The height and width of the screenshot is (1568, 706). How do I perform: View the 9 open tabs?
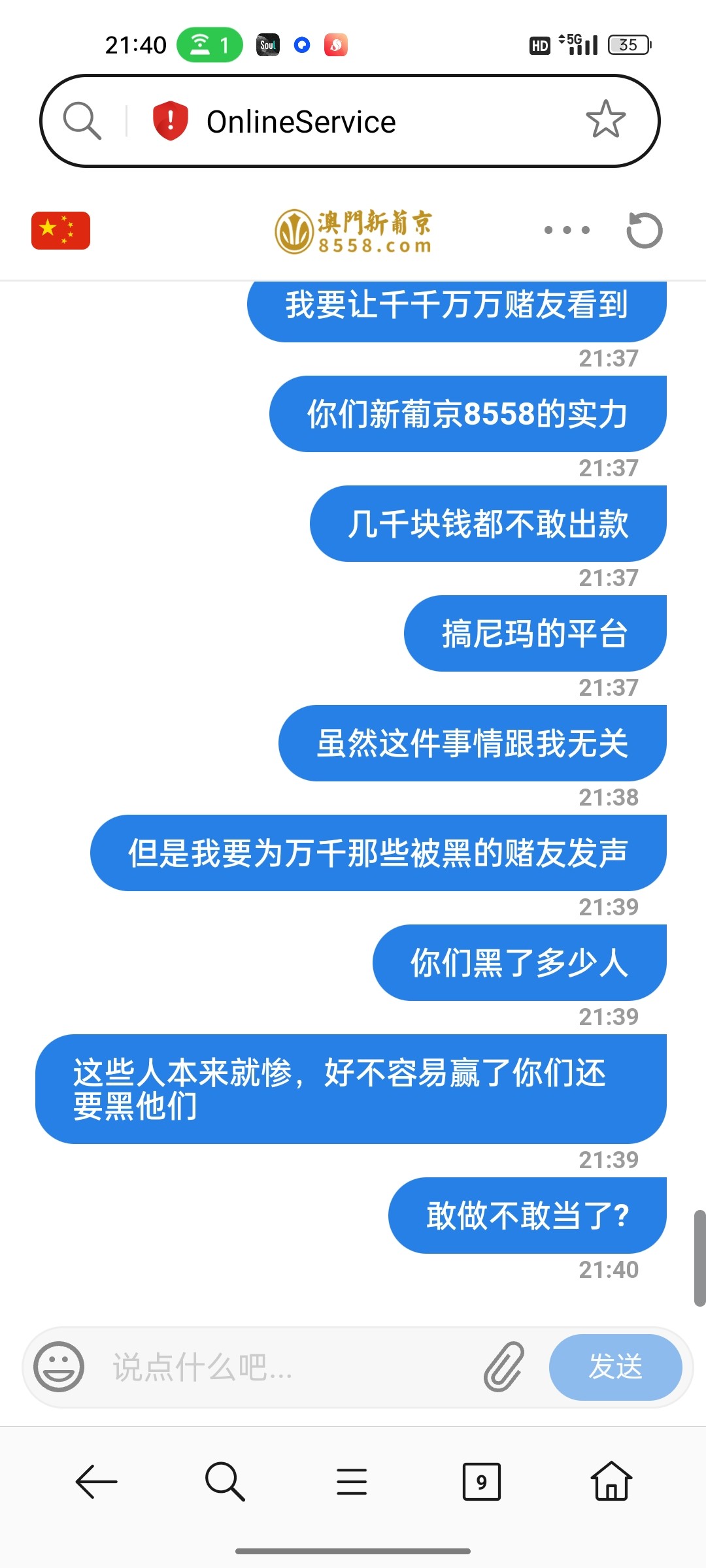pyautogui.click(x=481, y=1481)
